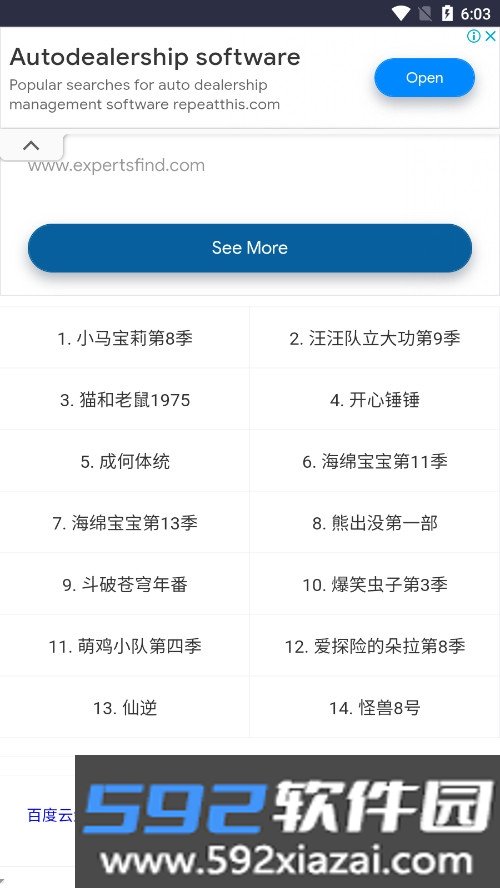The width and height of the screenshot is (500, 888).
Task: Select 萌鸡小队第四季
Action: (x=125, y=646)
